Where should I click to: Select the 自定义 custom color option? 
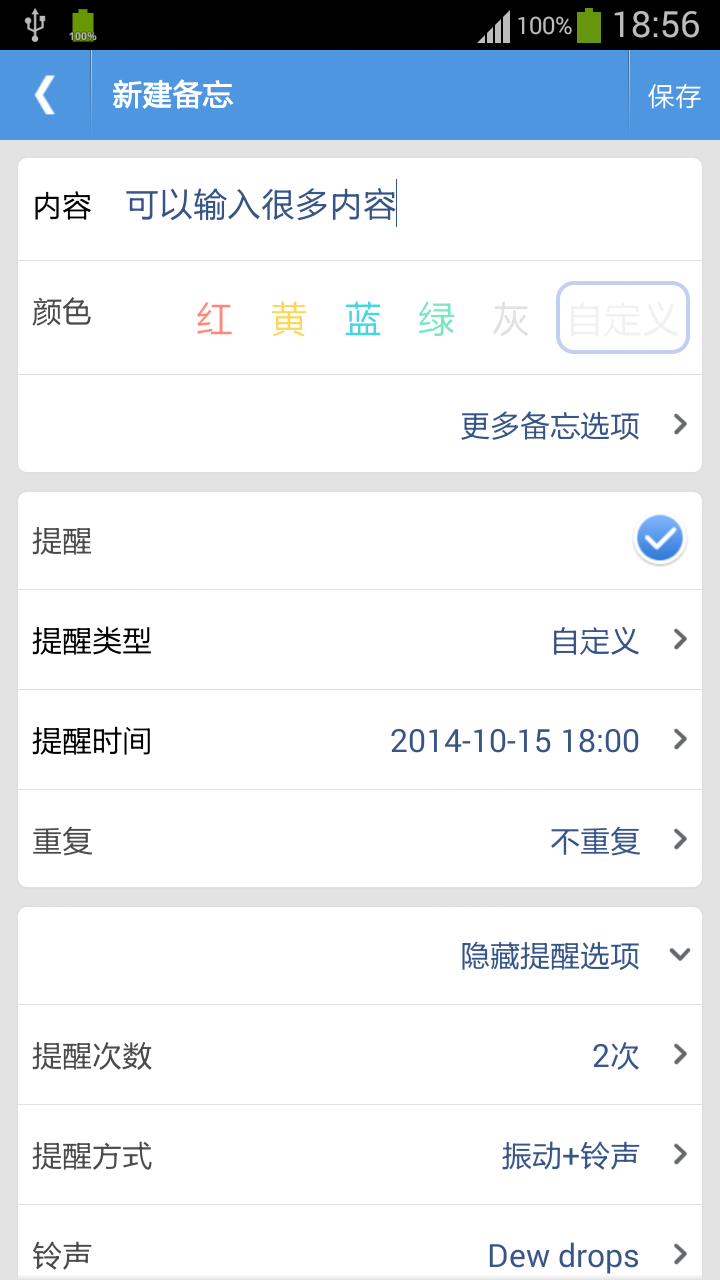(x=622, y=318)
